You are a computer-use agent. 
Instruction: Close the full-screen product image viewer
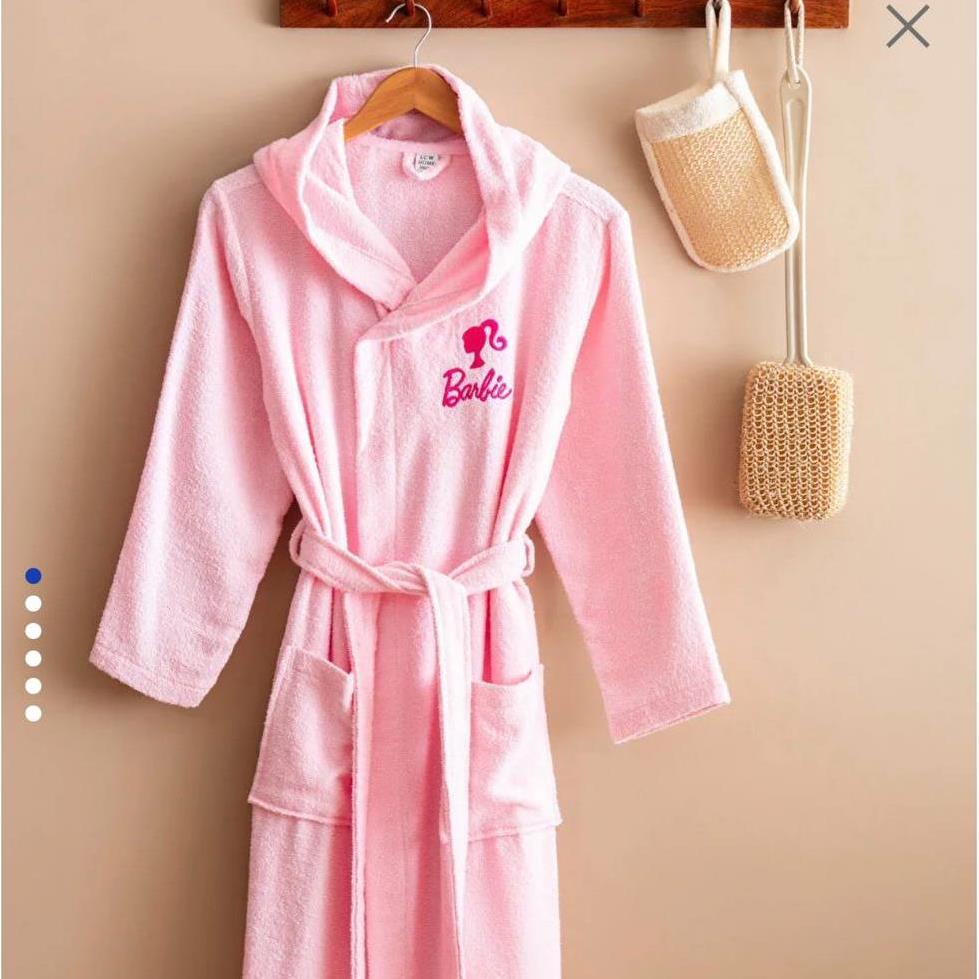(x=907, y=27)
